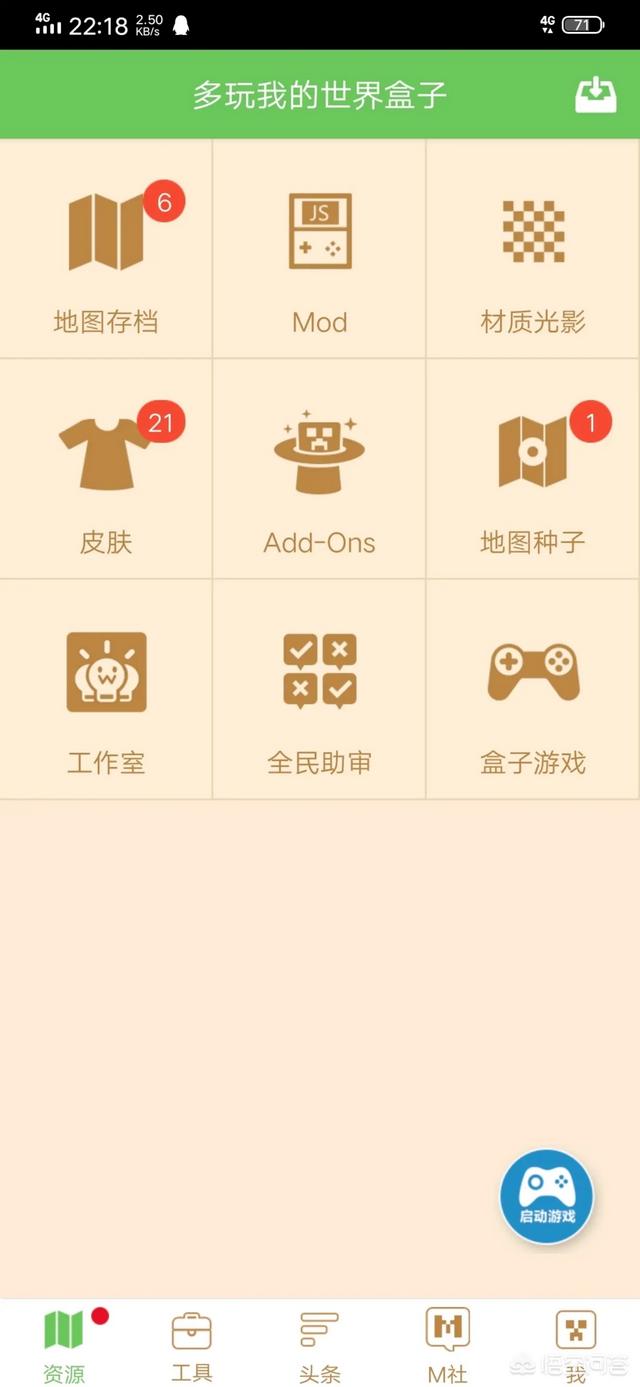Open 地图种子 map seeds

point(533,469)
